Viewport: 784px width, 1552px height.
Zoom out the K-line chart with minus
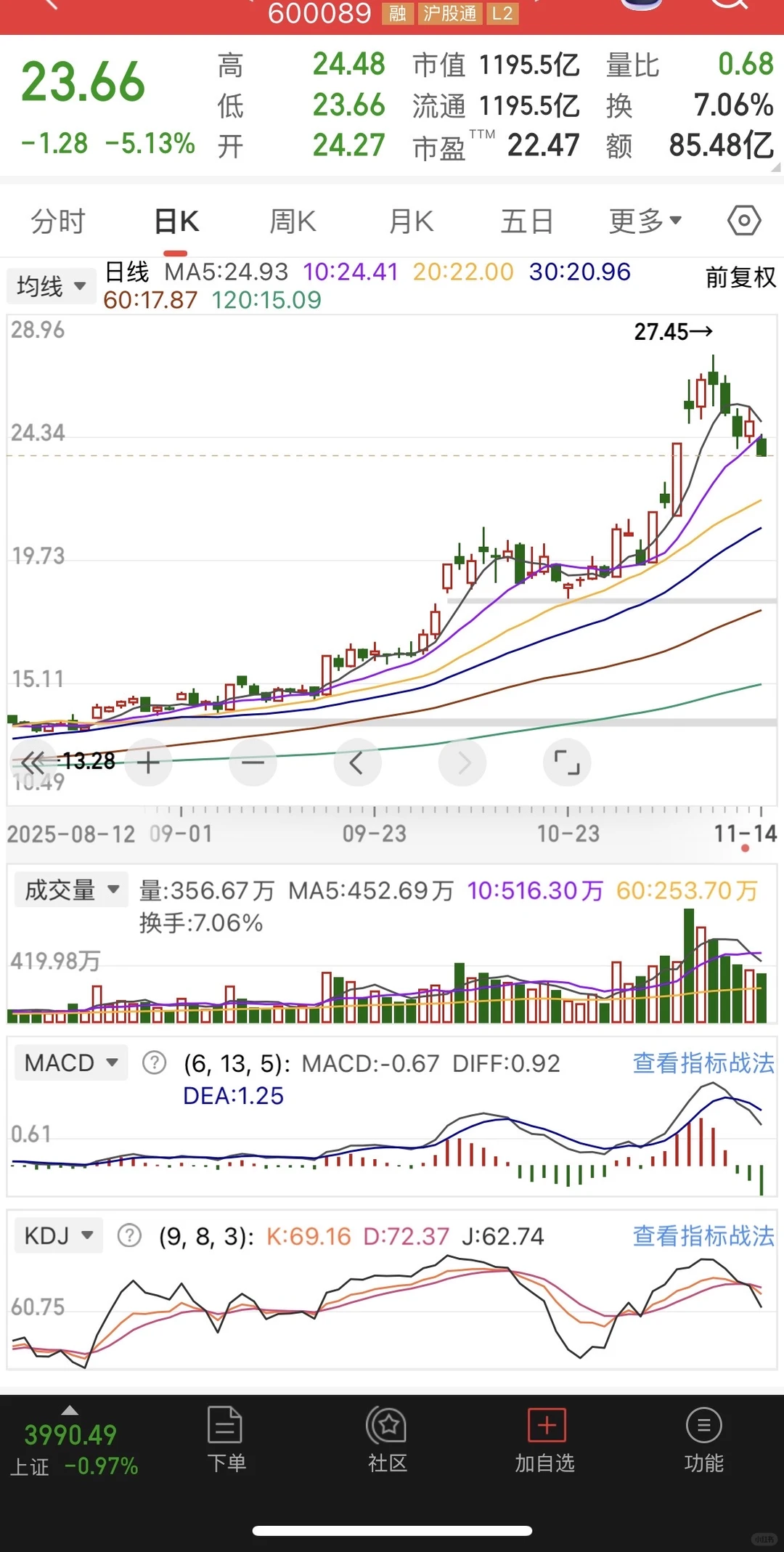pos(253,763)
